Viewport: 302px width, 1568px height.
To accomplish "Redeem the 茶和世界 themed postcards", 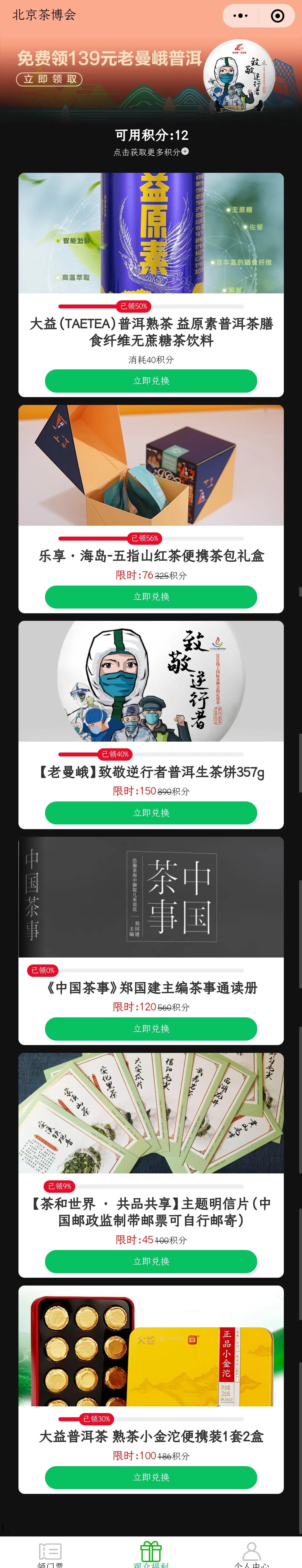I will tap(151, 1261).
